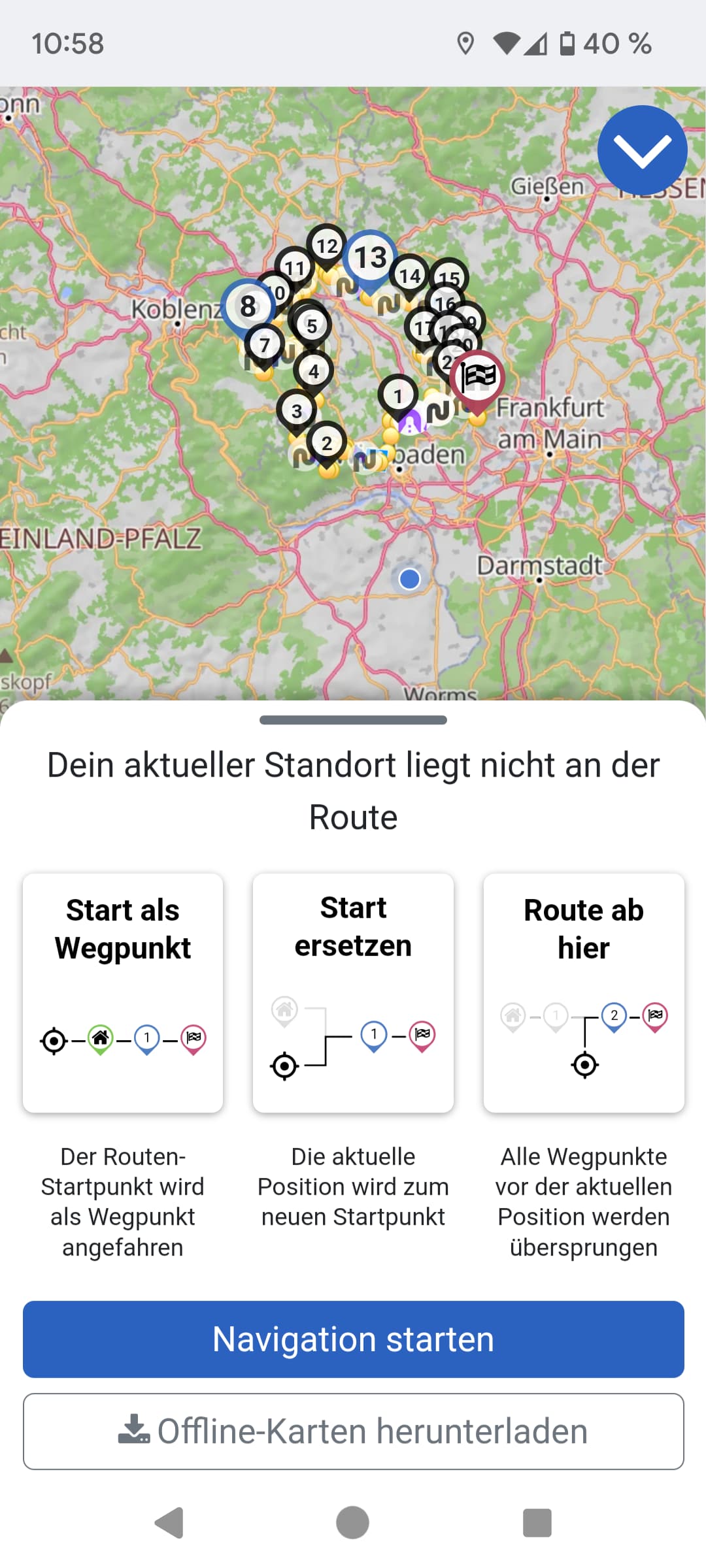Pick the Route ab hier option

click(x=584, y=992)
